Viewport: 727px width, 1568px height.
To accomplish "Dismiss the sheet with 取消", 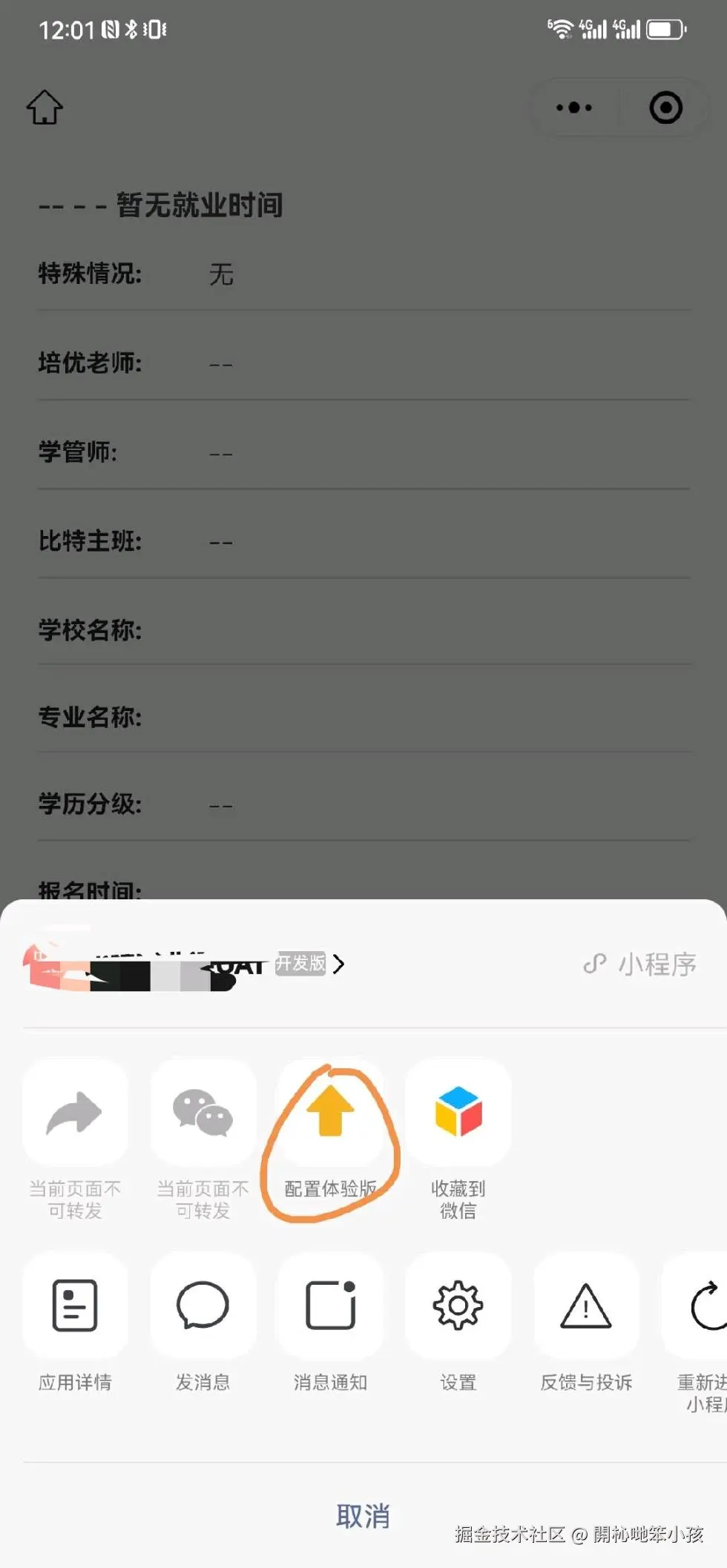I will click(x=363, y=1516).
